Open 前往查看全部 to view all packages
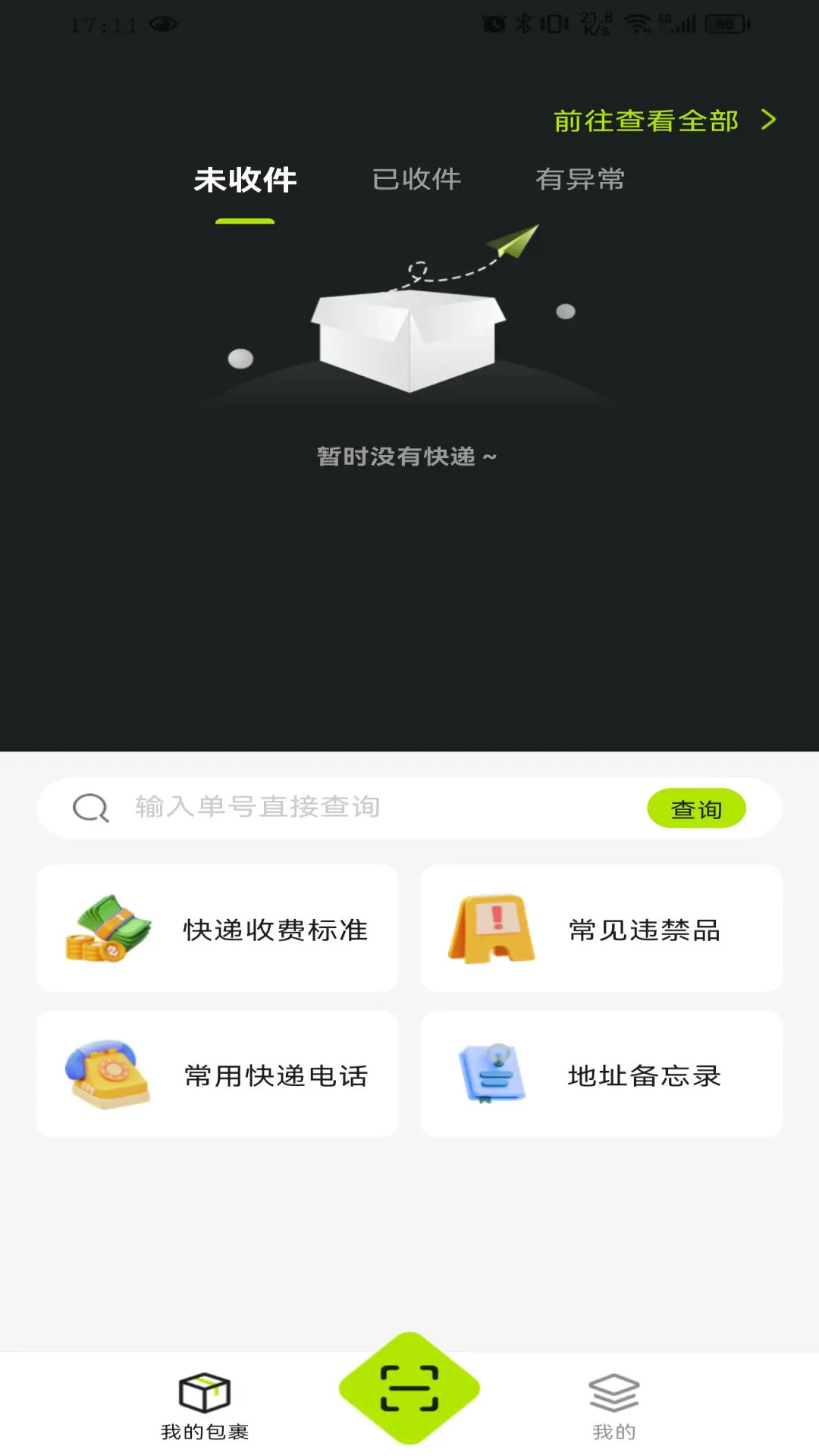819x1456 pixels. pyautogui.click(x=645, y=119)
